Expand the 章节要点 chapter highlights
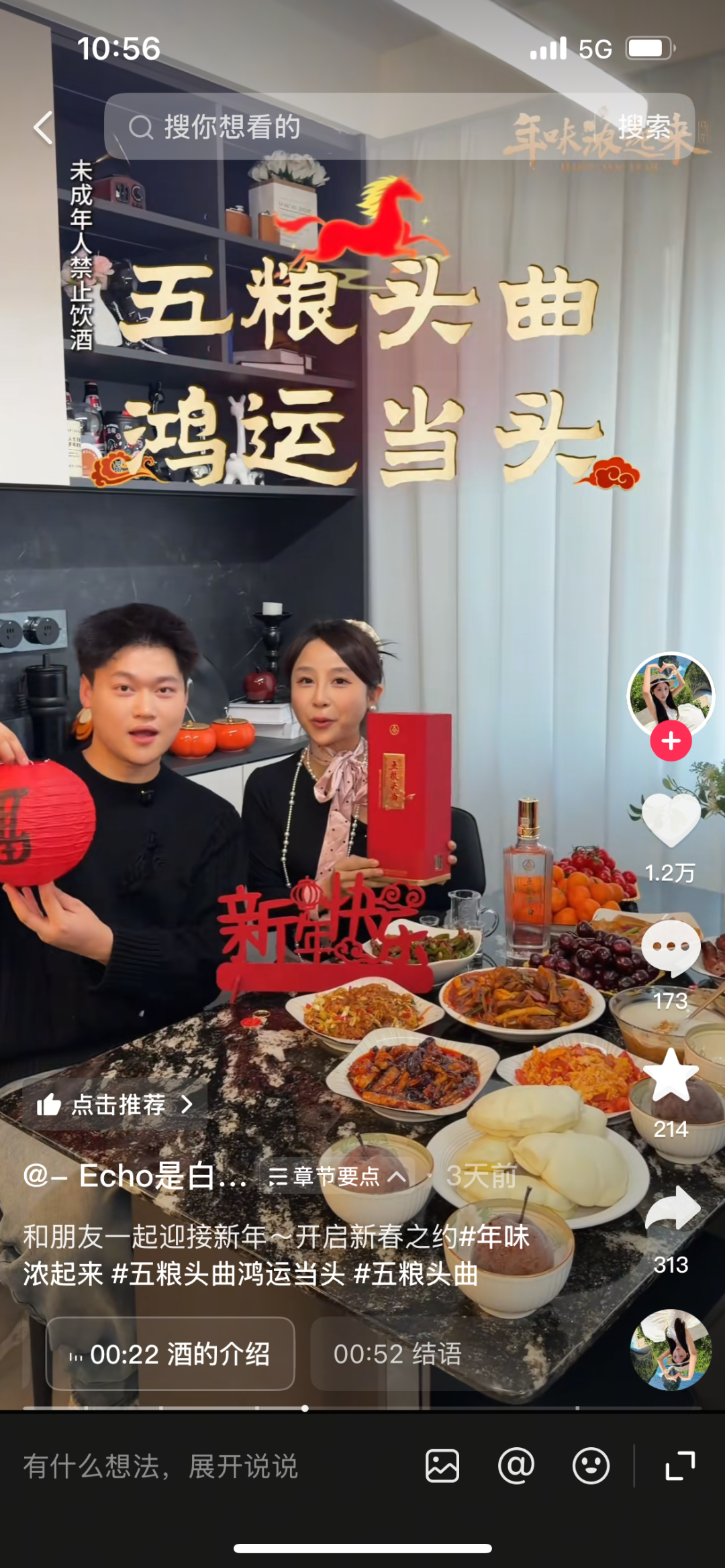This screenshot has width=725, height=1568. click(337, 1176)
